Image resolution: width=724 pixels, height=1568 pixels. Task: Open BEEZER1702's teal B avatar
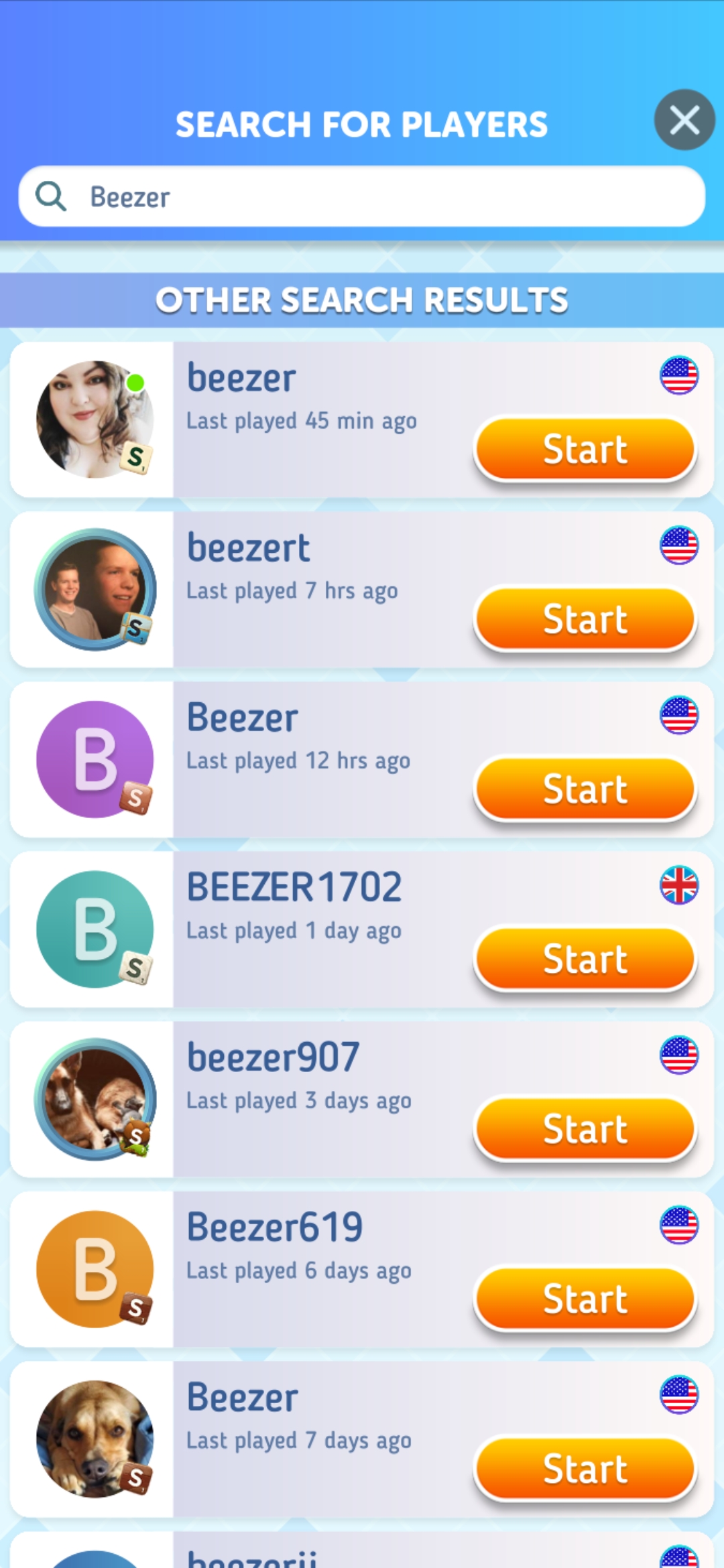pos(95,929)
